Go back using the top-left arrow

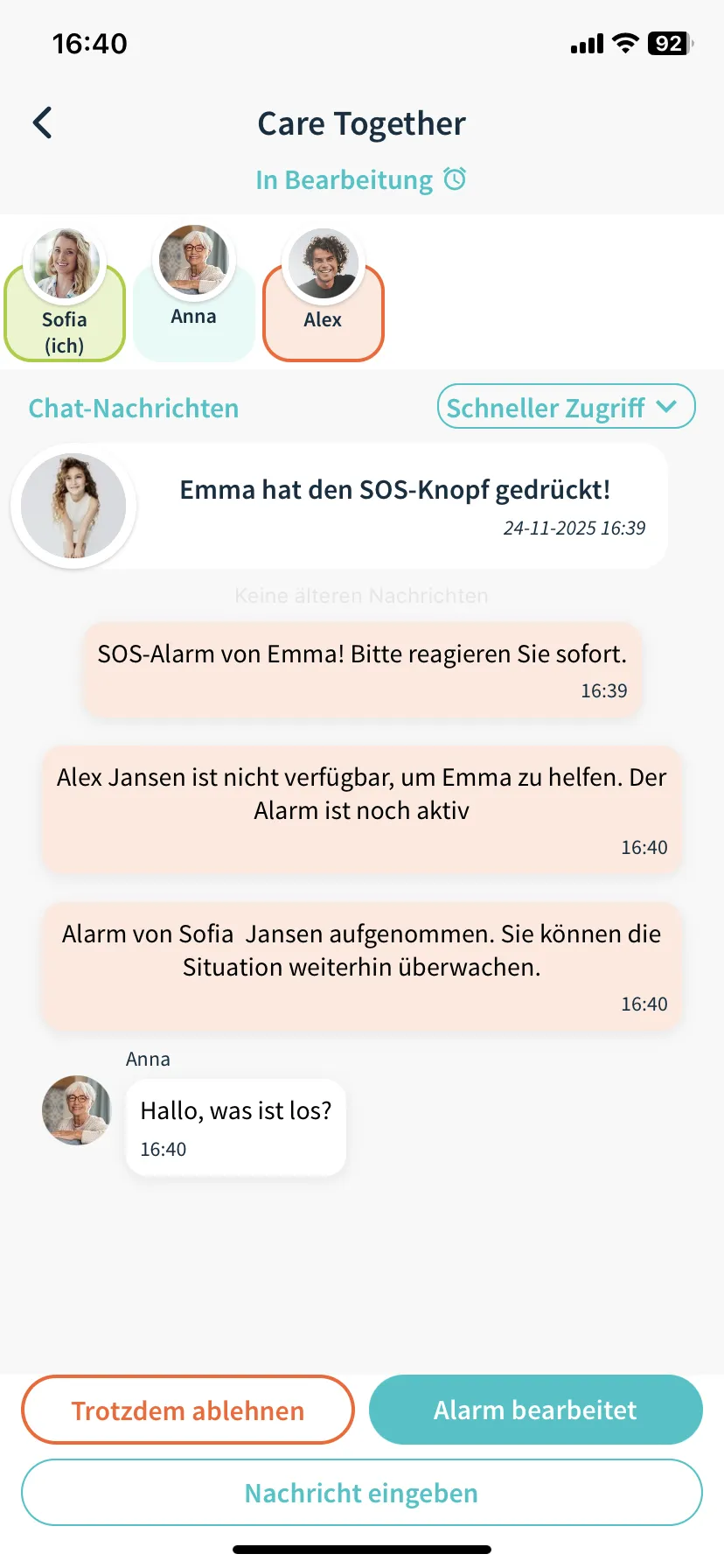tap(43, 123)
